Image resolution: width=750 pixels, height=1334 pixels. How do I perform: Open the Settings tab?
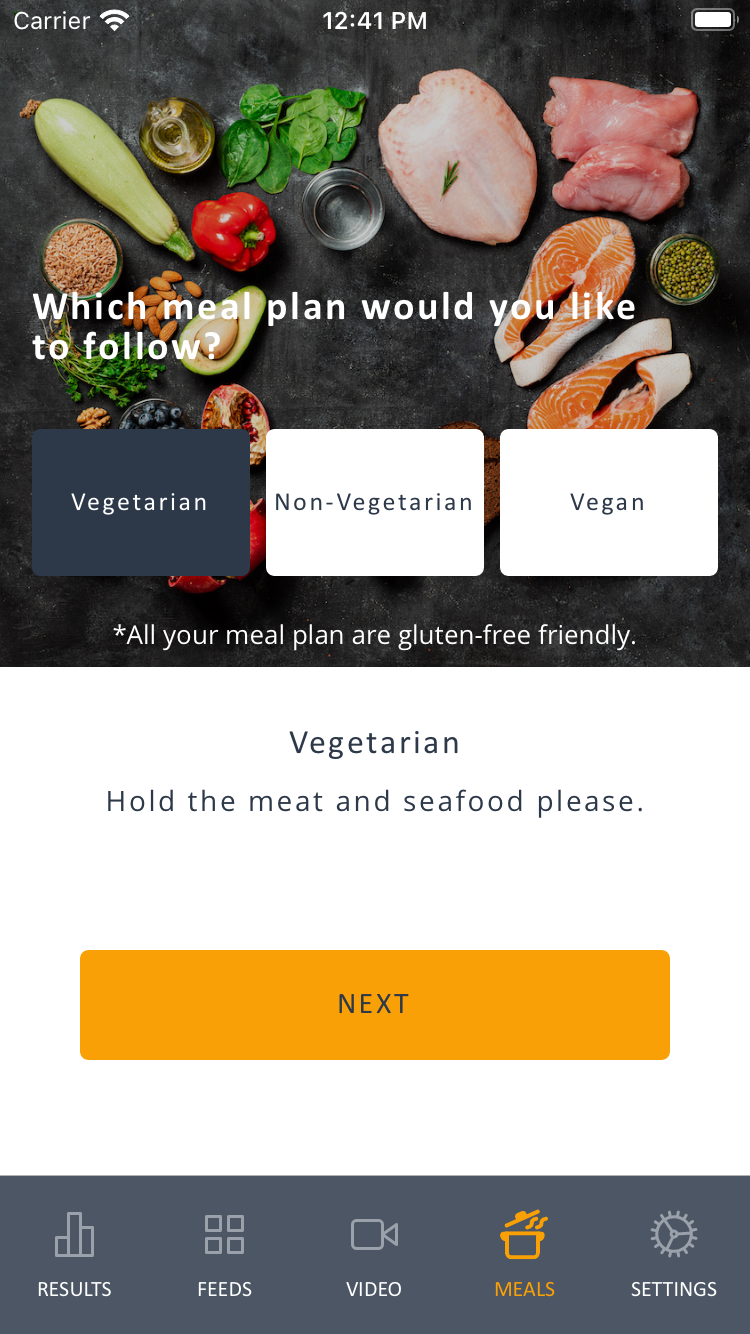pyautogui.click(x=675, y=1254)
